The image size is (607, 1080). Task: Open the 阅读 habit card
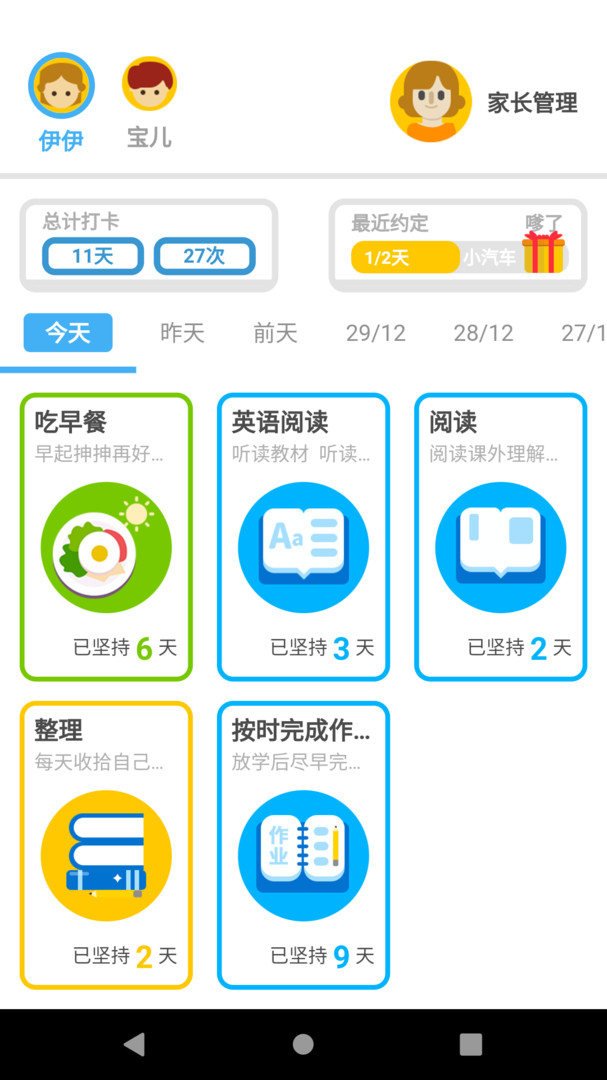tap(500, 537)
